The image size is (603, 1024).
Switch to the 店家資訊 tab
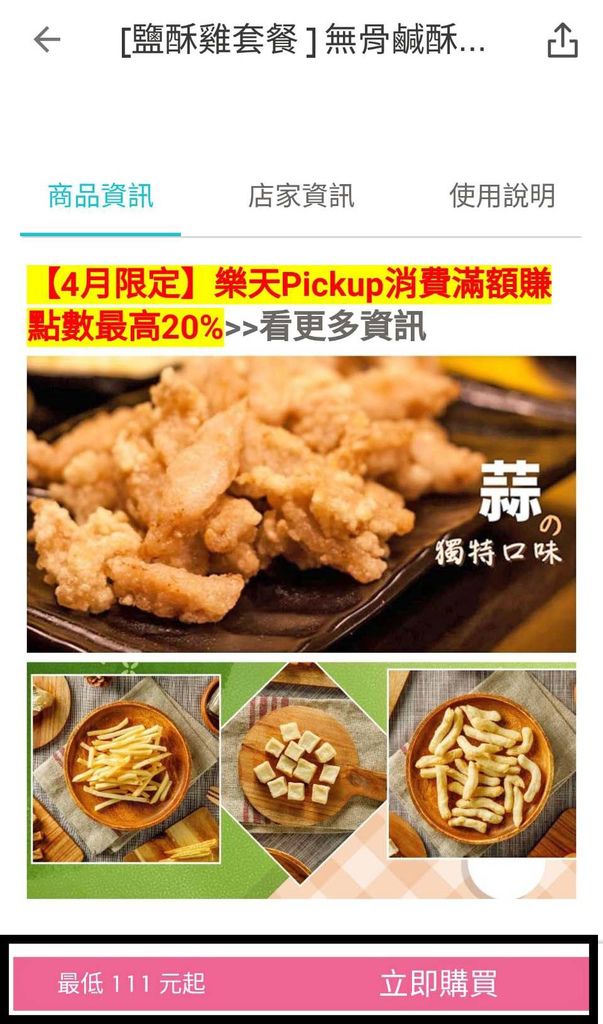(x=301, y=196)
